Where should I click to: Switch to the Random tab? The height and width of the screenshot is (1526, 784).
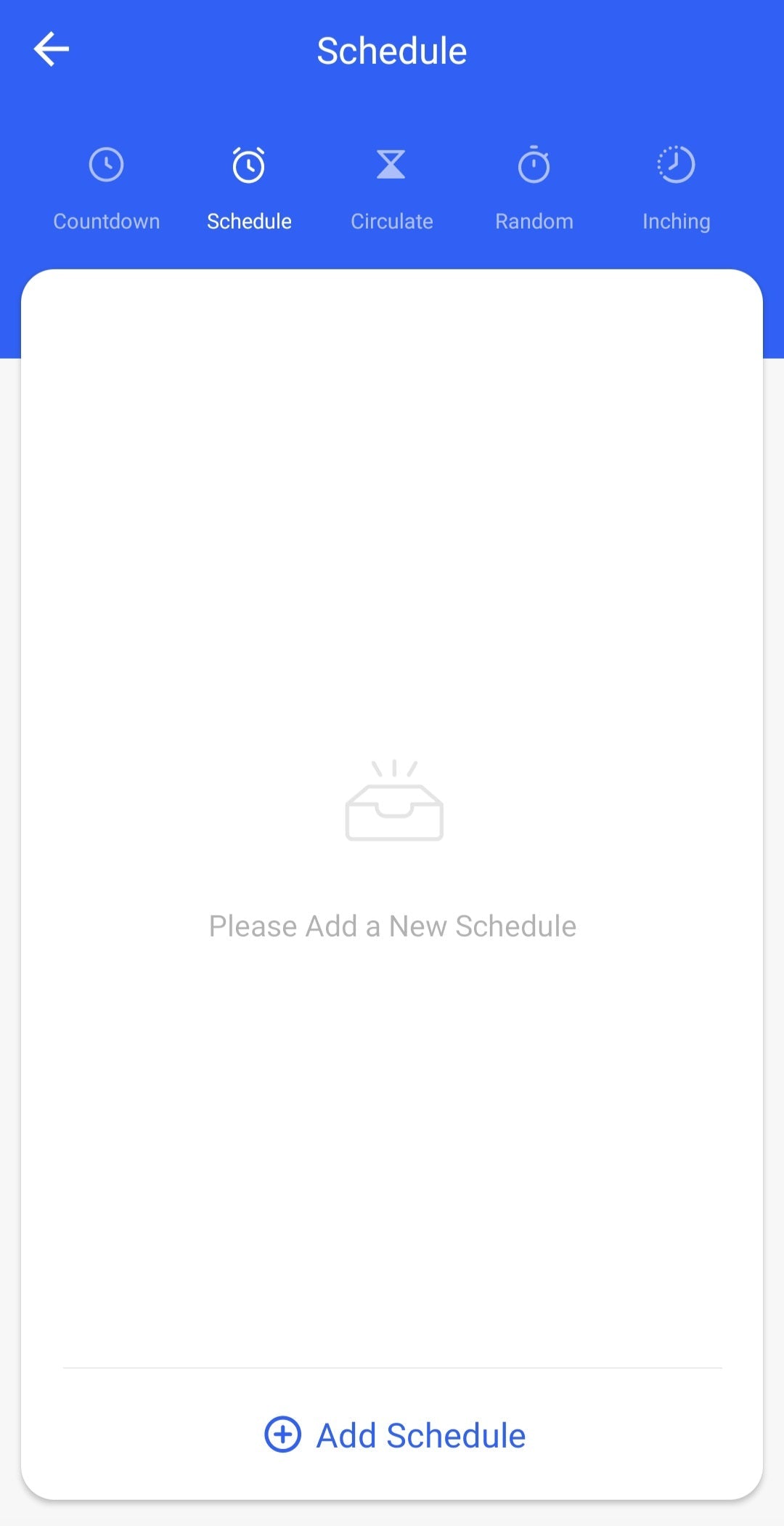(534, 187)
